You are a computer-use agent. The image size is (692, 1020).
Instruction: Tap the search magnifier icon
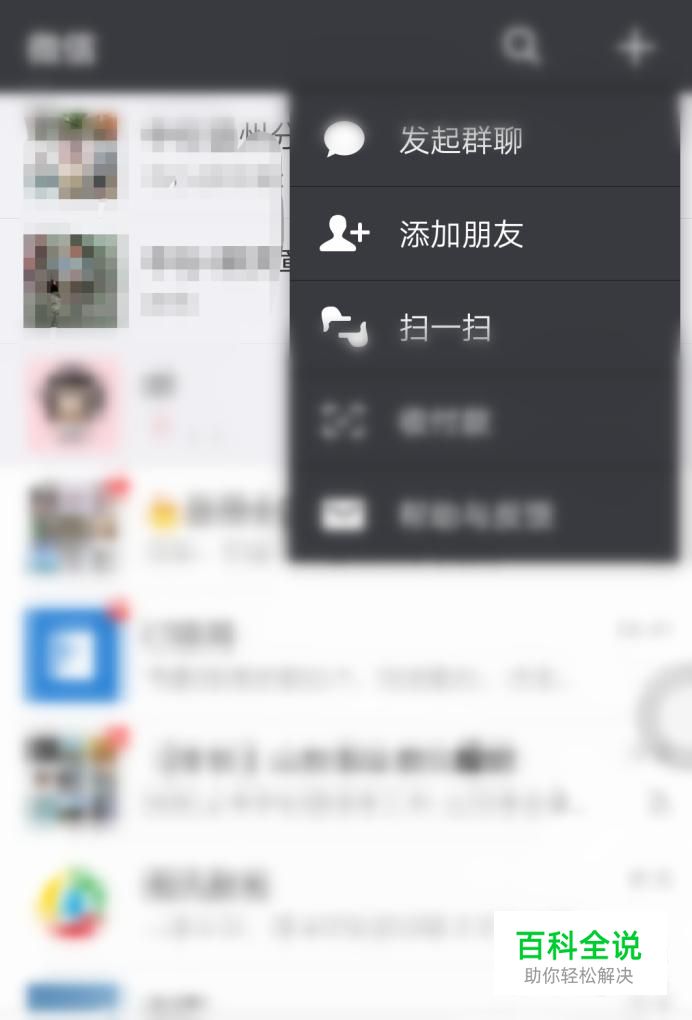coord(521,45)
